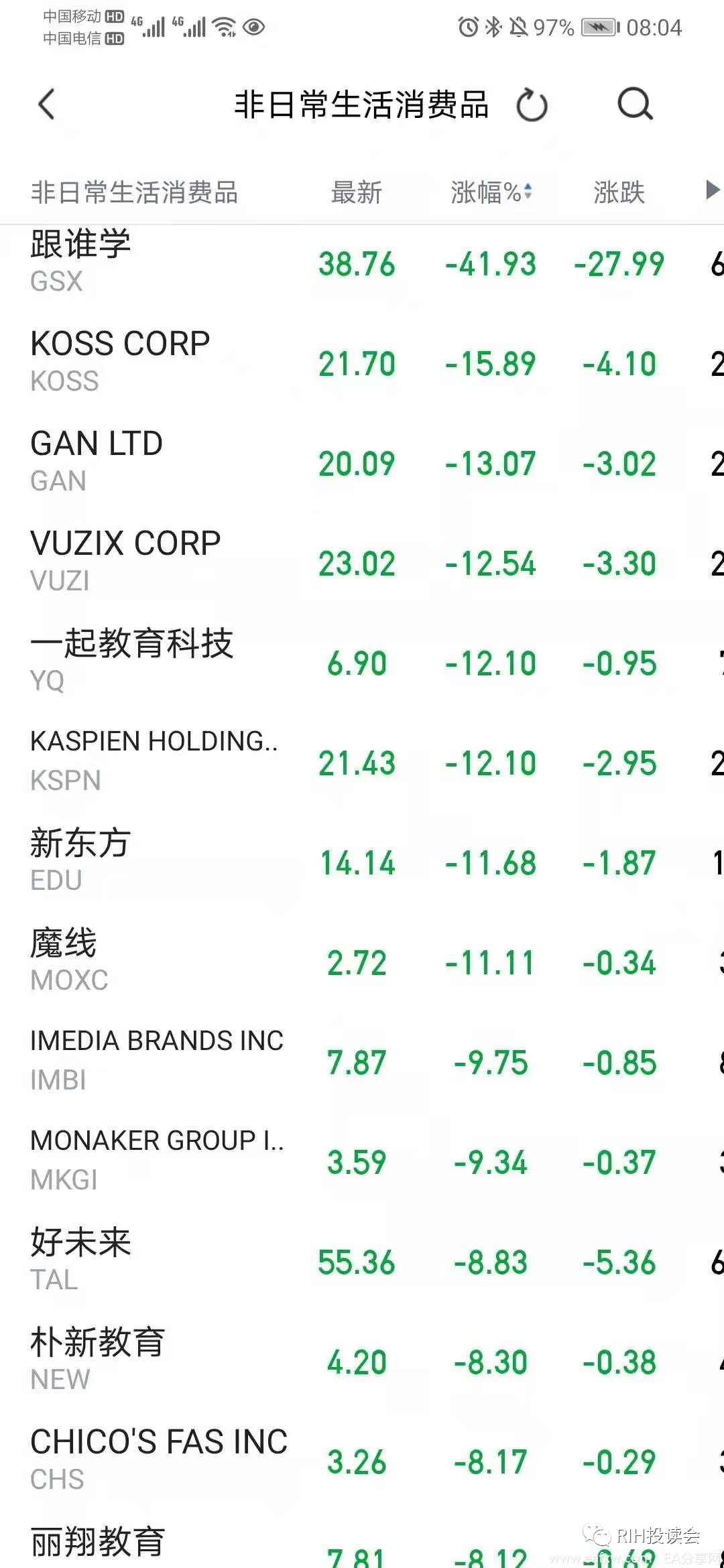Open the MONAKER GROUP MKGI row

[362, 1161]
